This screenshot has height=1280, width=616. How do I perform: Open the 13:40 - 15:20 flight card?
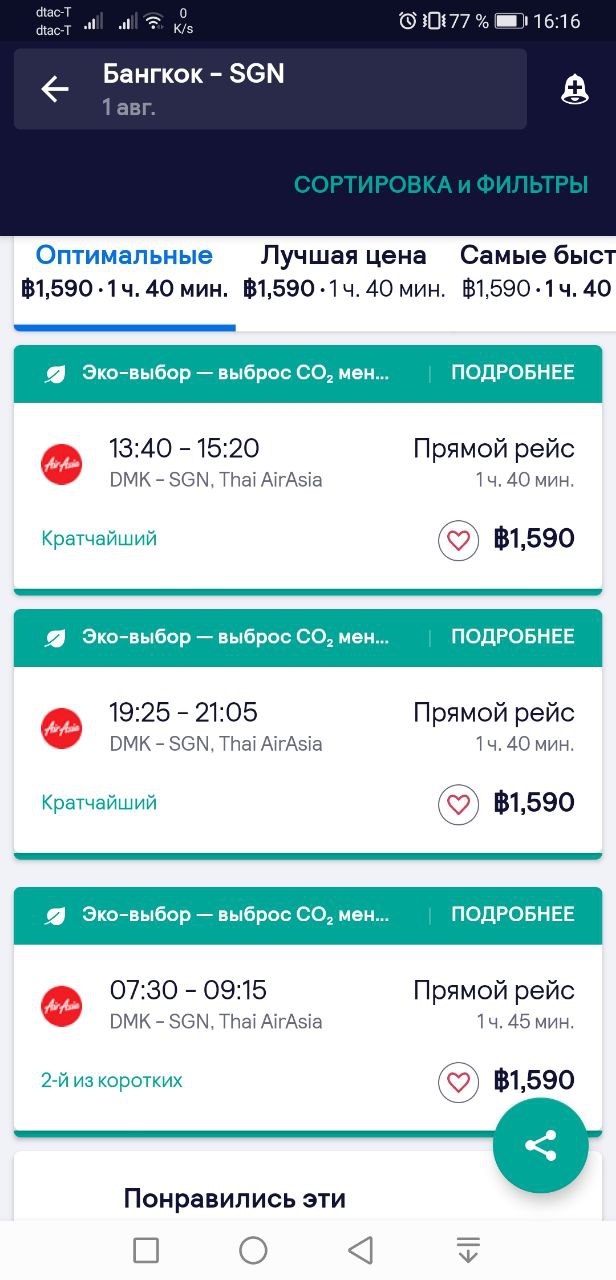pos(308,495)
